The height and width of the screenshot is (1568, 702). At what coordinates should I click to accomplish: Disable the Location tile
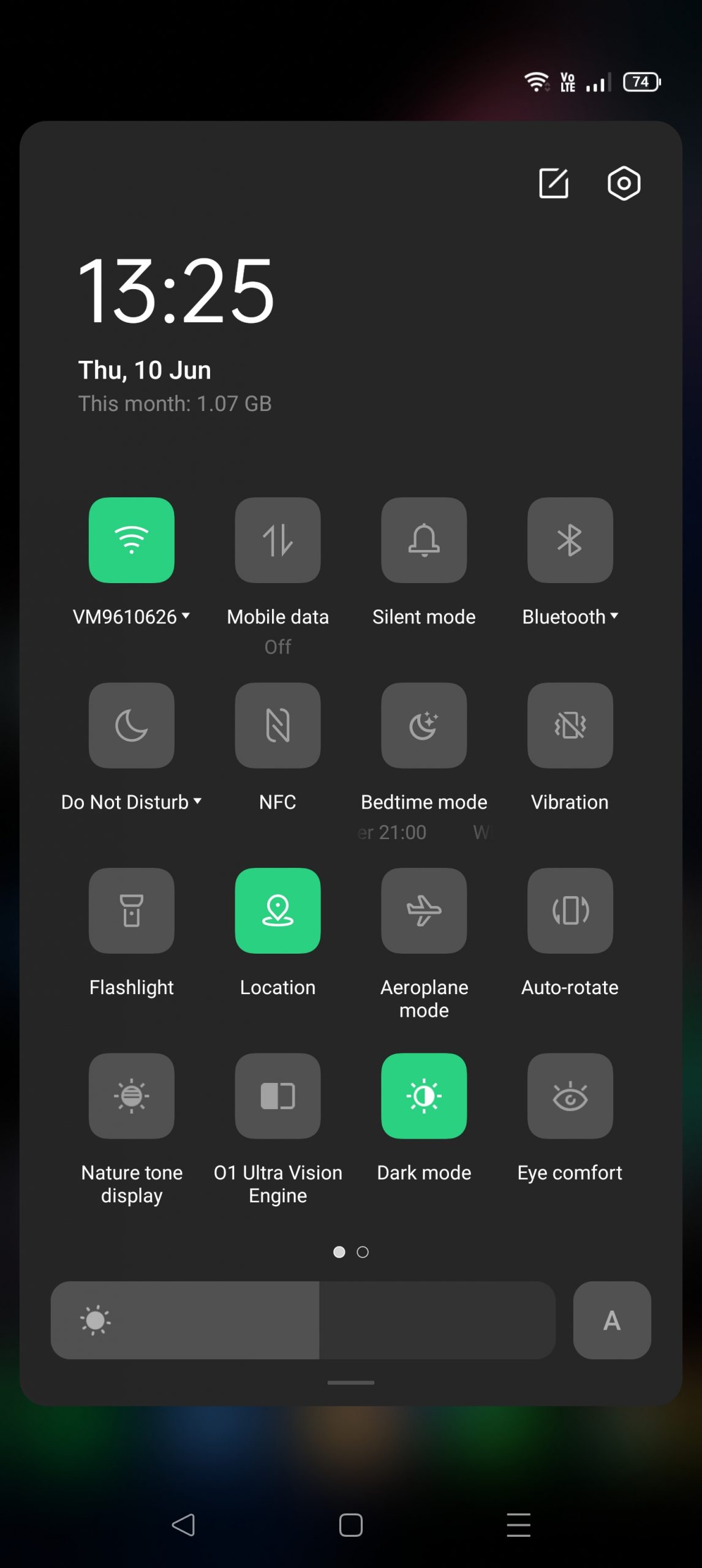277,910
